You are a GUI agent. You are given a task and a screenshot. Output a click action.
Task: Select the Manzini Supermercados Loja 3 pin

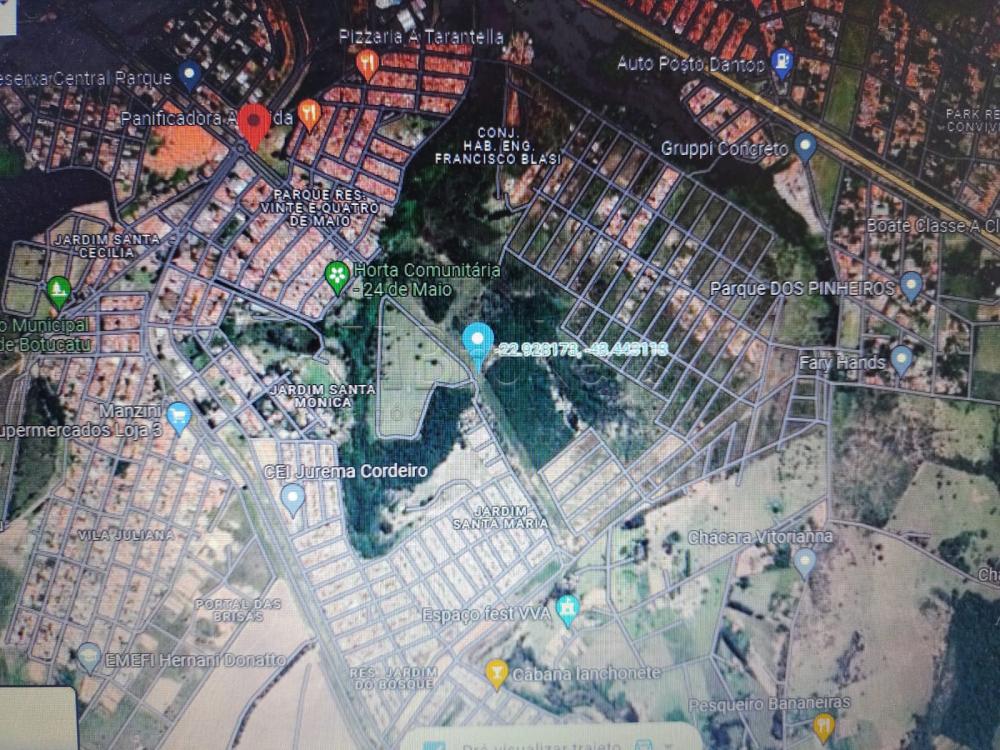(178, 415)
